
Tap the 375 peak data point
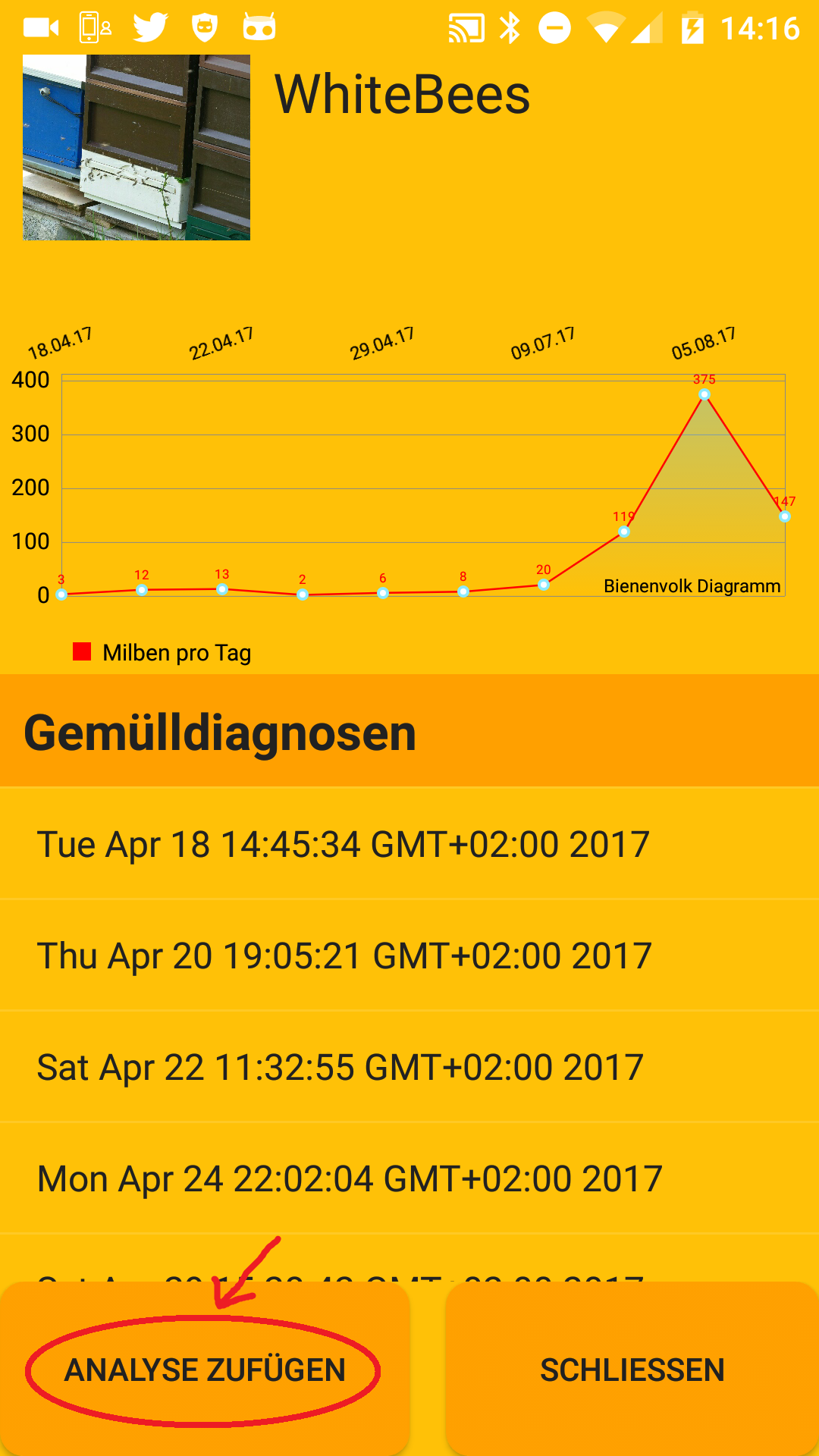coord(704,394)
